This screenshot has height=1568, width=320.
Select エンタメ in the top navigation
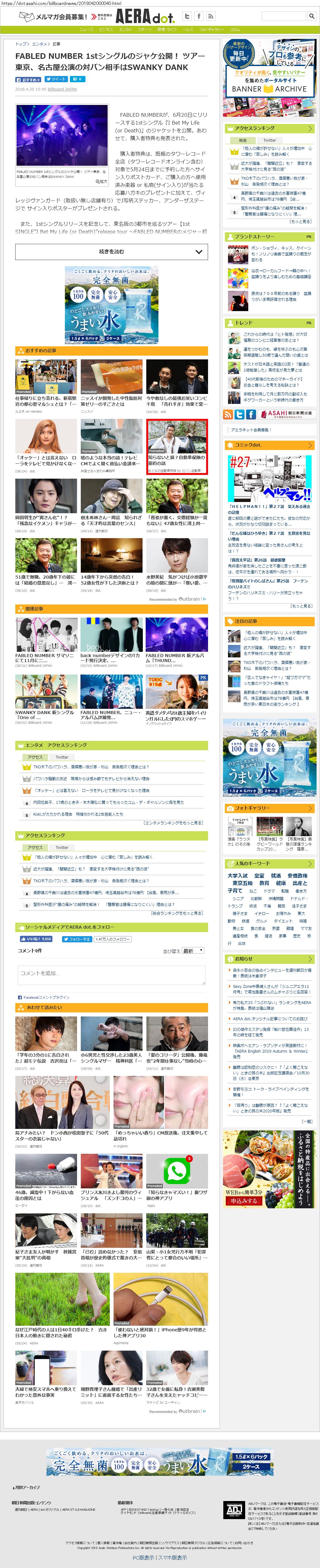point(126,29)
